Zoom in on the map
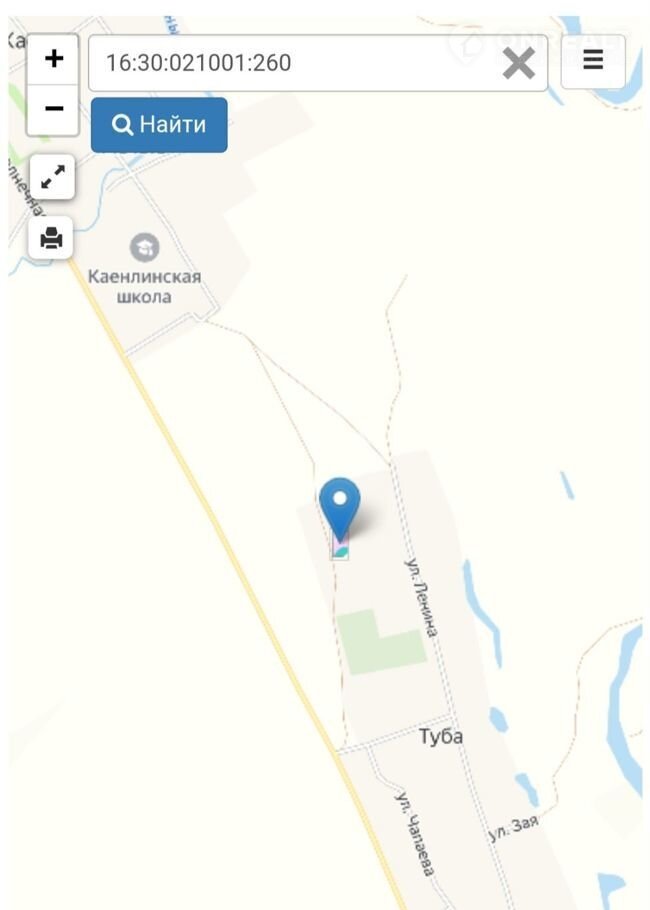This screenshot has width=650, height=910. (x=53, y=59)
